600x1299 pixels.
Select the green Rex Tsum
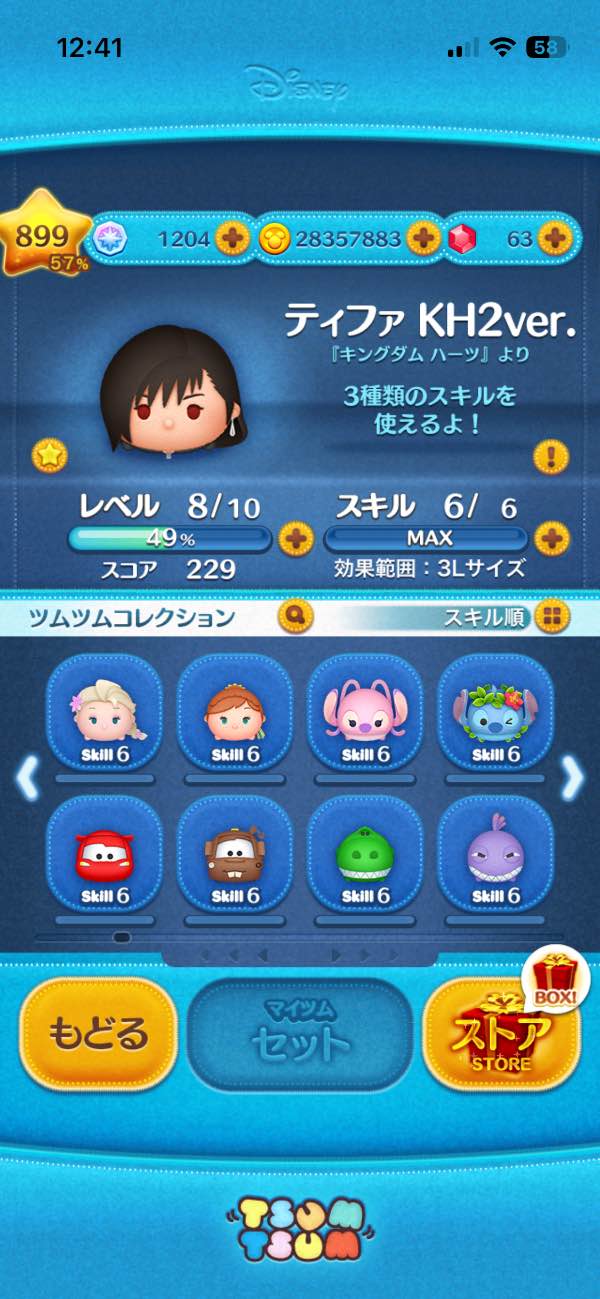tap(364, 855)
